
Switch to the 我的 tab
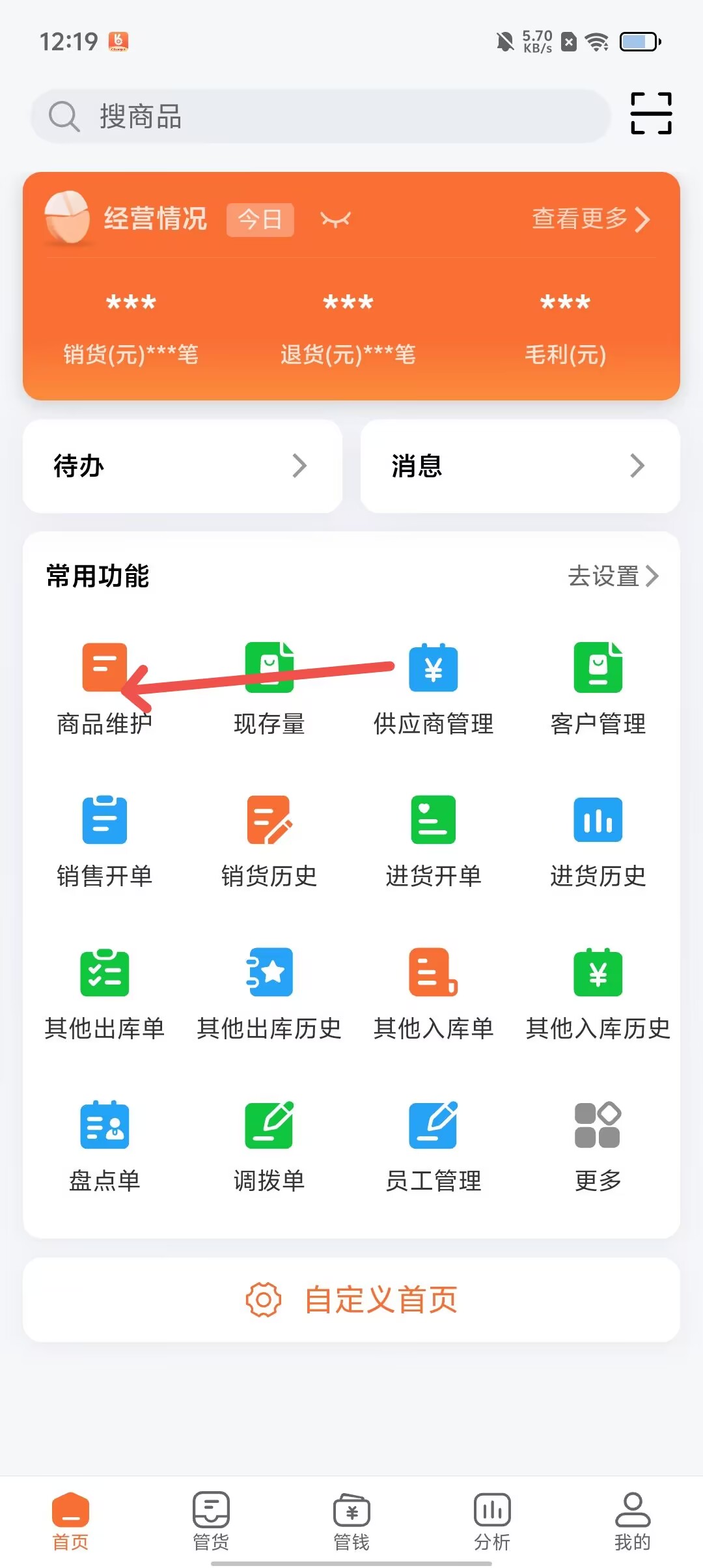coord(632,1520)
